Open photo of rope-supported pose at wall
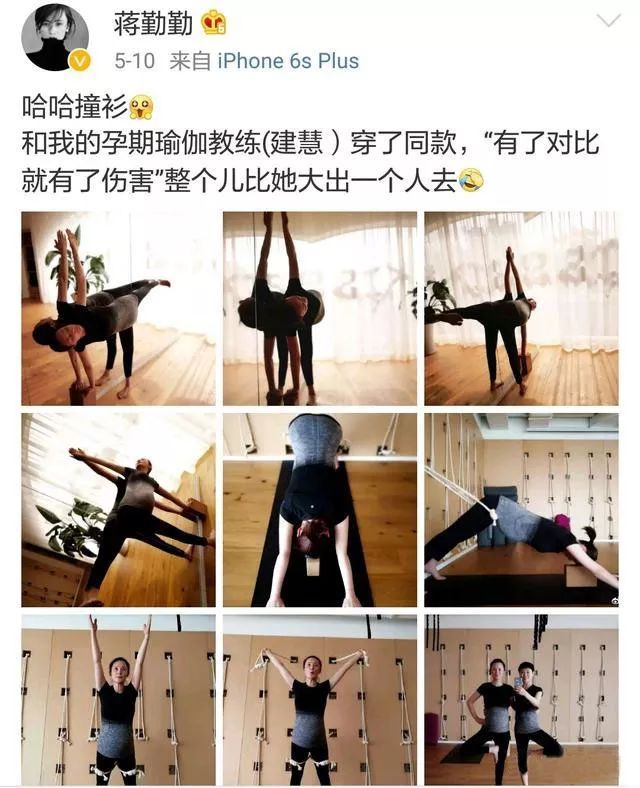This screenshot has width=640, height=788. [521, 510]
